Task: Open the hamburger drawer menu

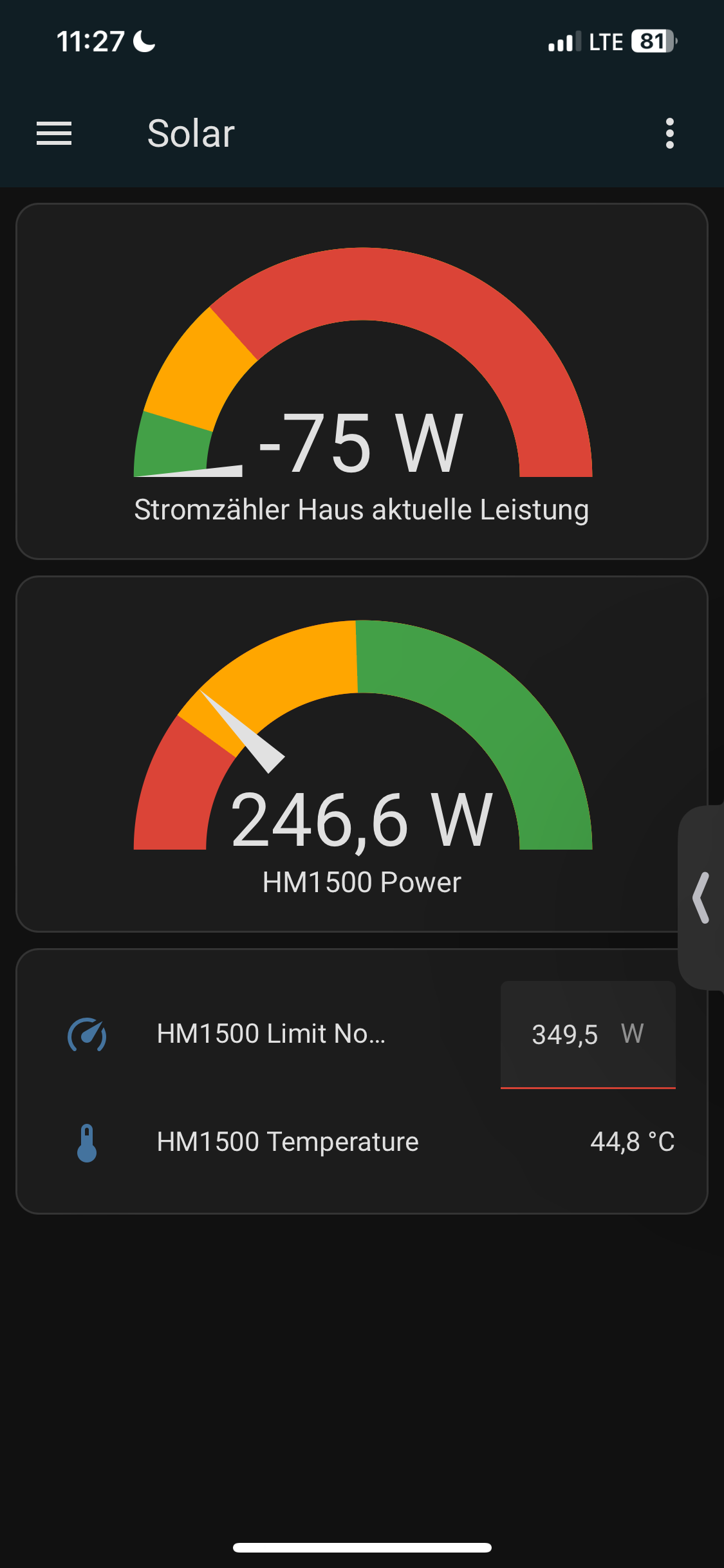Action: pos(54,133)
